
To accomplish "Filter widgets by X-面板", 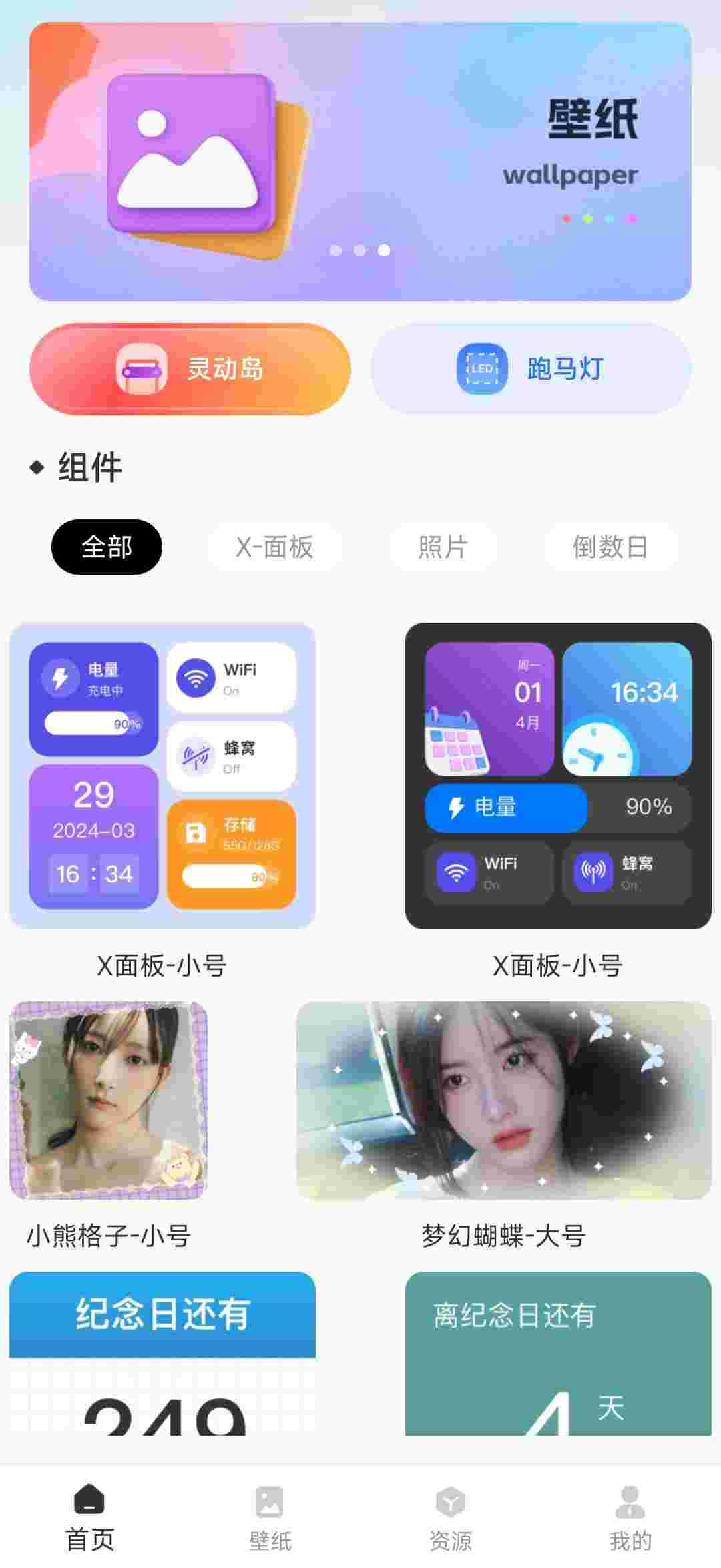I will pos(274,547).
